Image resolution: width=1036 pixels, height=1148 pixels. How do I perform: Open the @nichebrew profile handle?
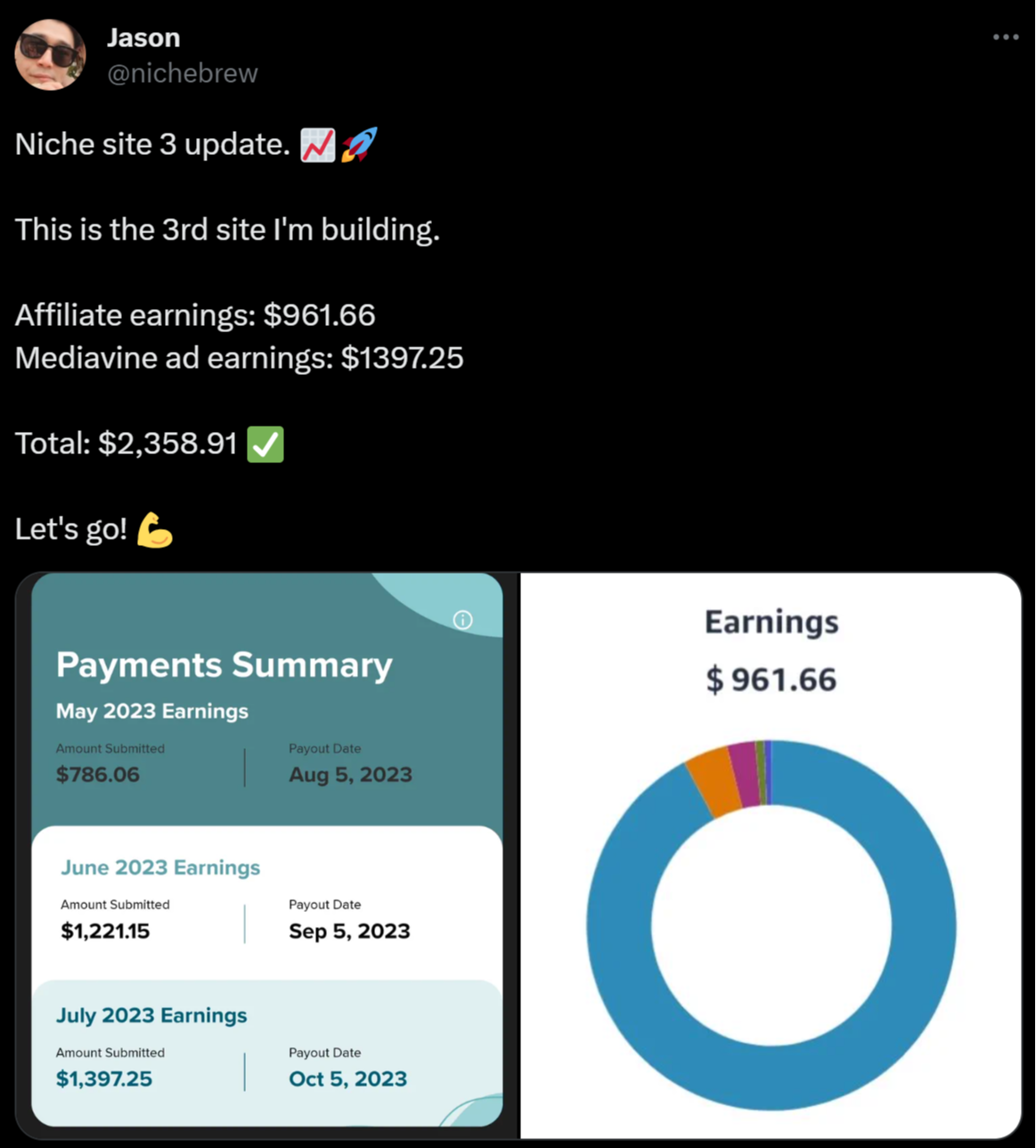click(x=182, y=73)
